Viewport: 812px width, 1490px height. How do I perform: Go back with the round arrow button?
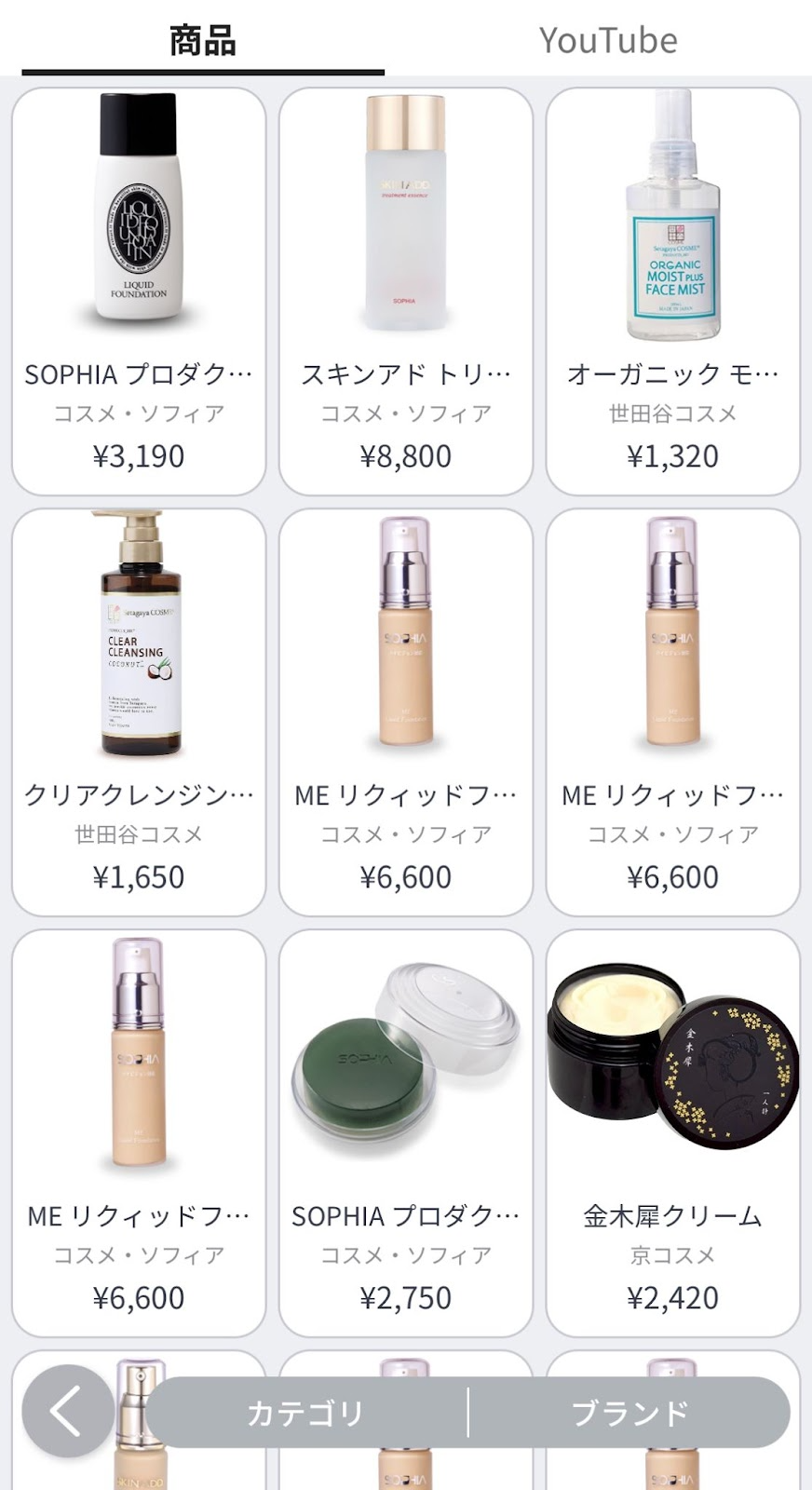point(67,1411)
